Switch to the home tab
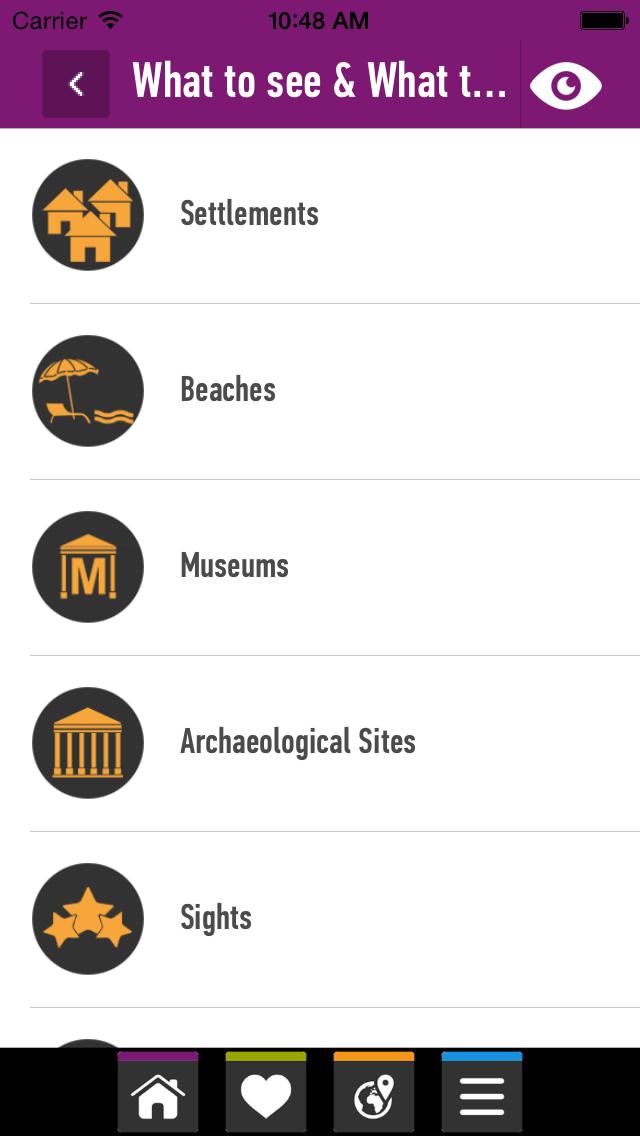This screenshot has height=1136, width=640. click(x=158, y=1095)
